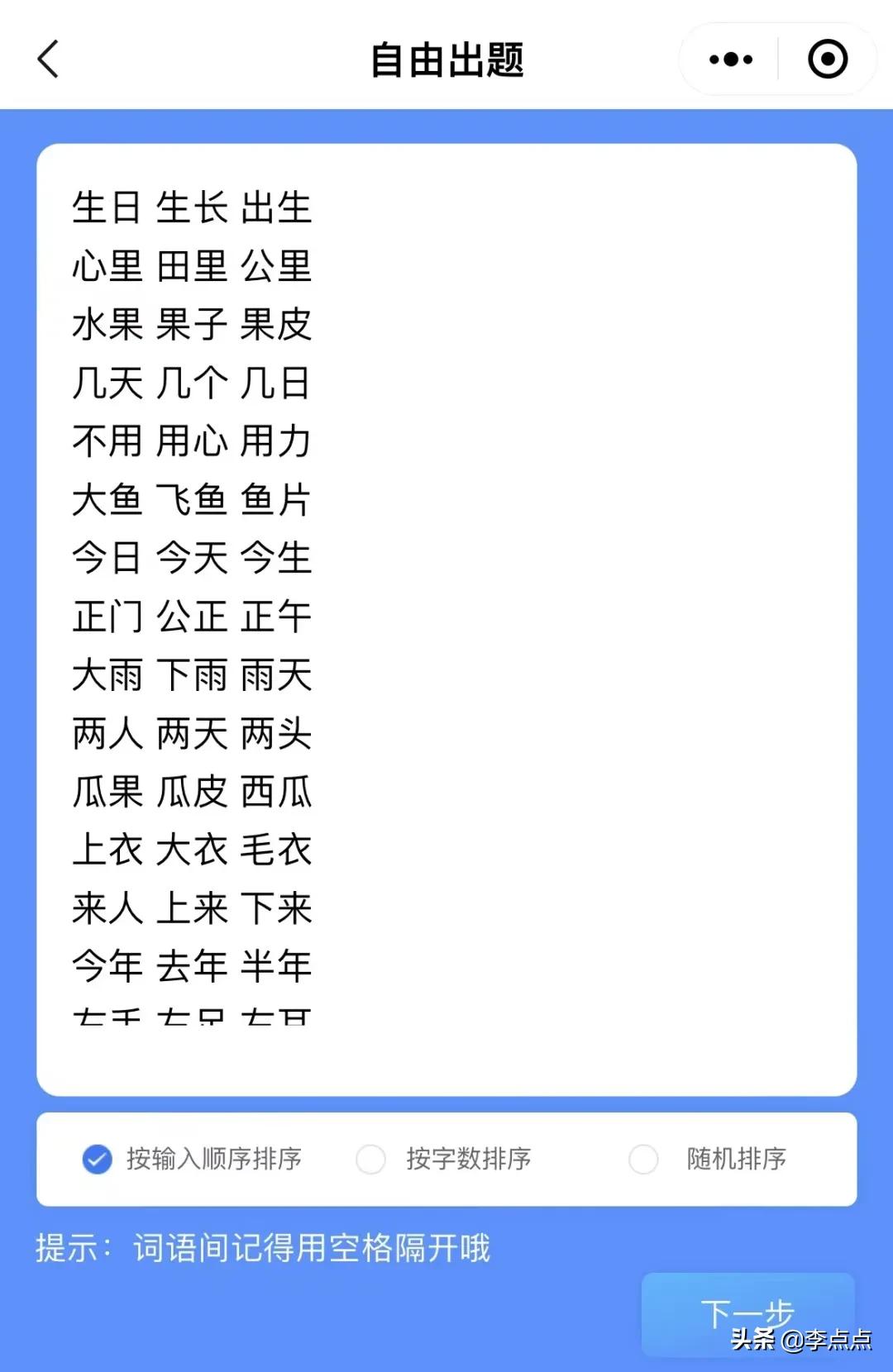Click the word 下雨 in the list

pos(192,676)
